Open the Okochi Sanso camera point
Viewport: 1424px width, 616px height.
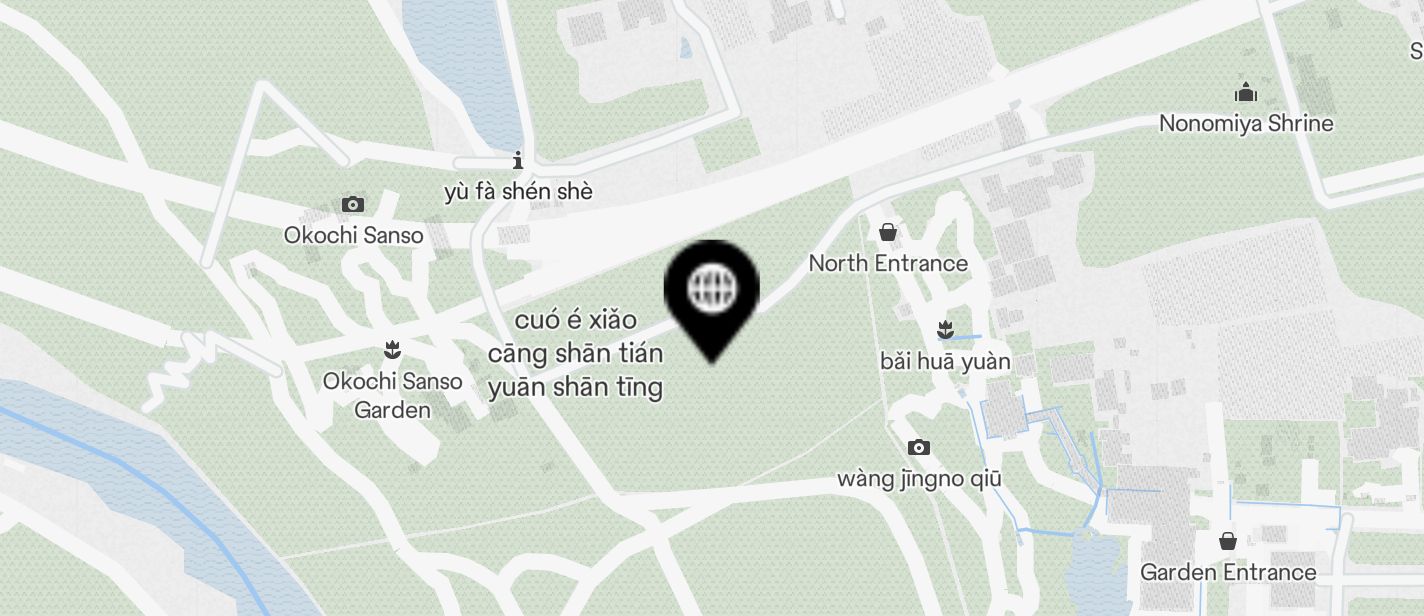pos(352,205)
